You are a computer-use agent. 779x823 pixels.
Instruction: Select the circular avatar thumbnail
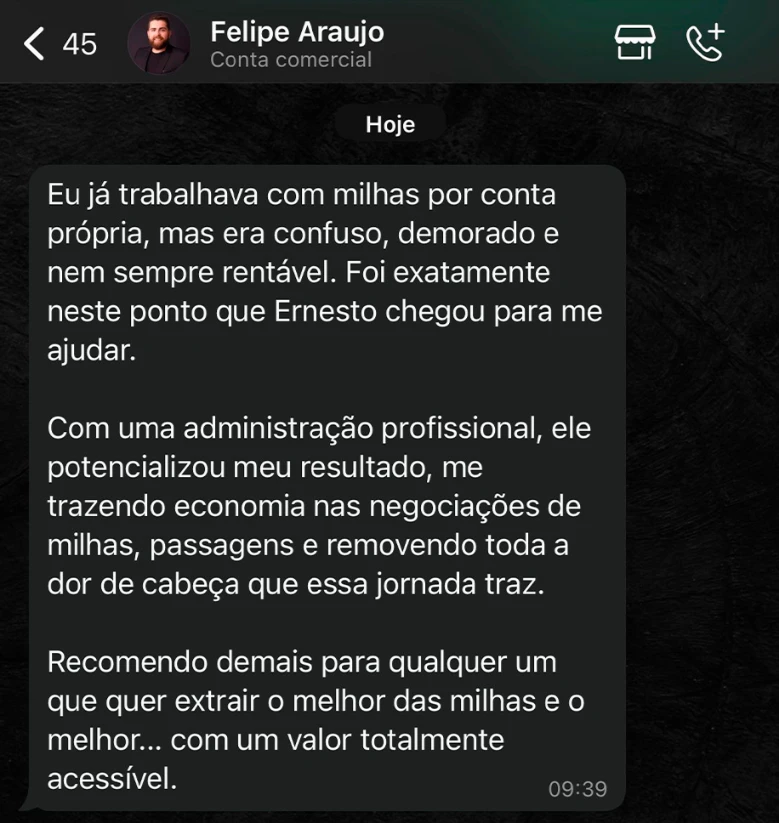click(160, 42)
